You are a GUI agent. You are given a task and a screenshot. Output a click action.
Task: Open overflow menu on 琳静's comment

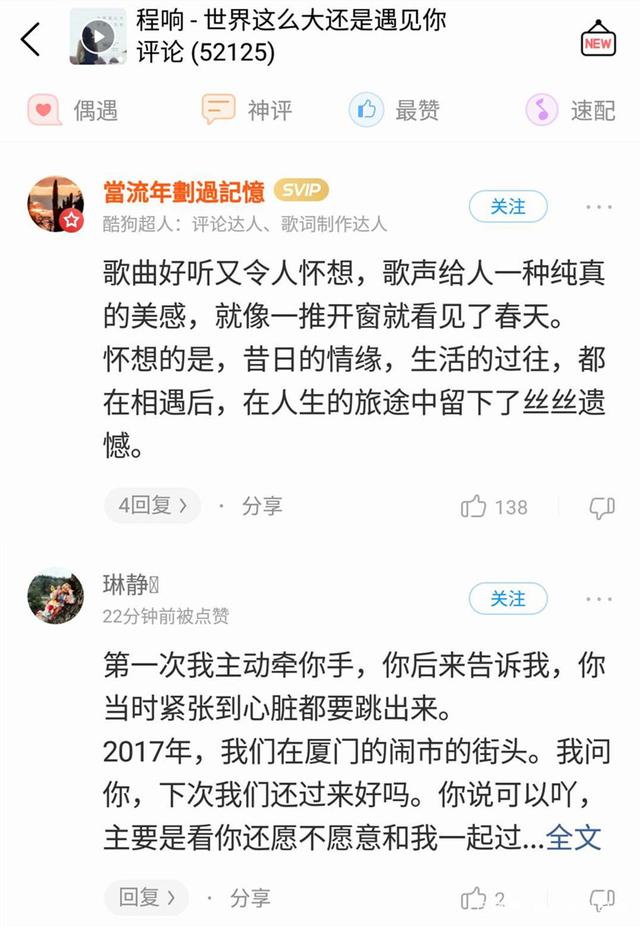point(598,599)
